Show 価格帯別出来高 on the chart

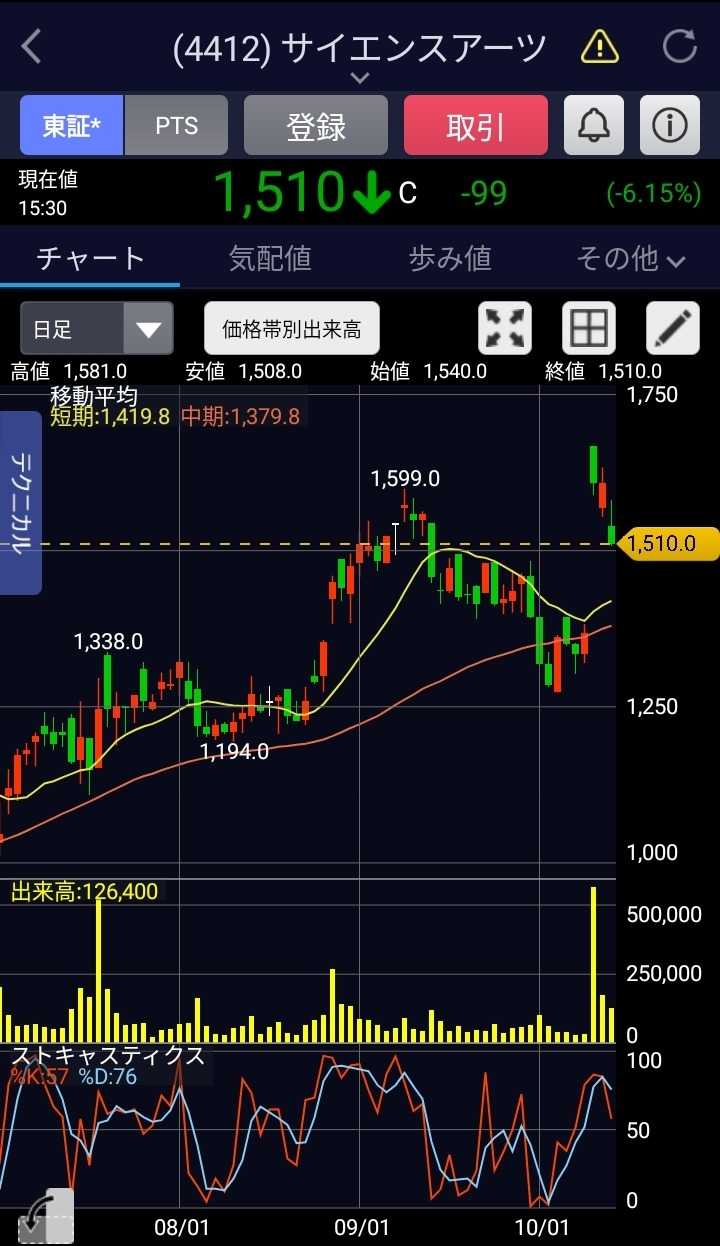[x=292, y=329]
